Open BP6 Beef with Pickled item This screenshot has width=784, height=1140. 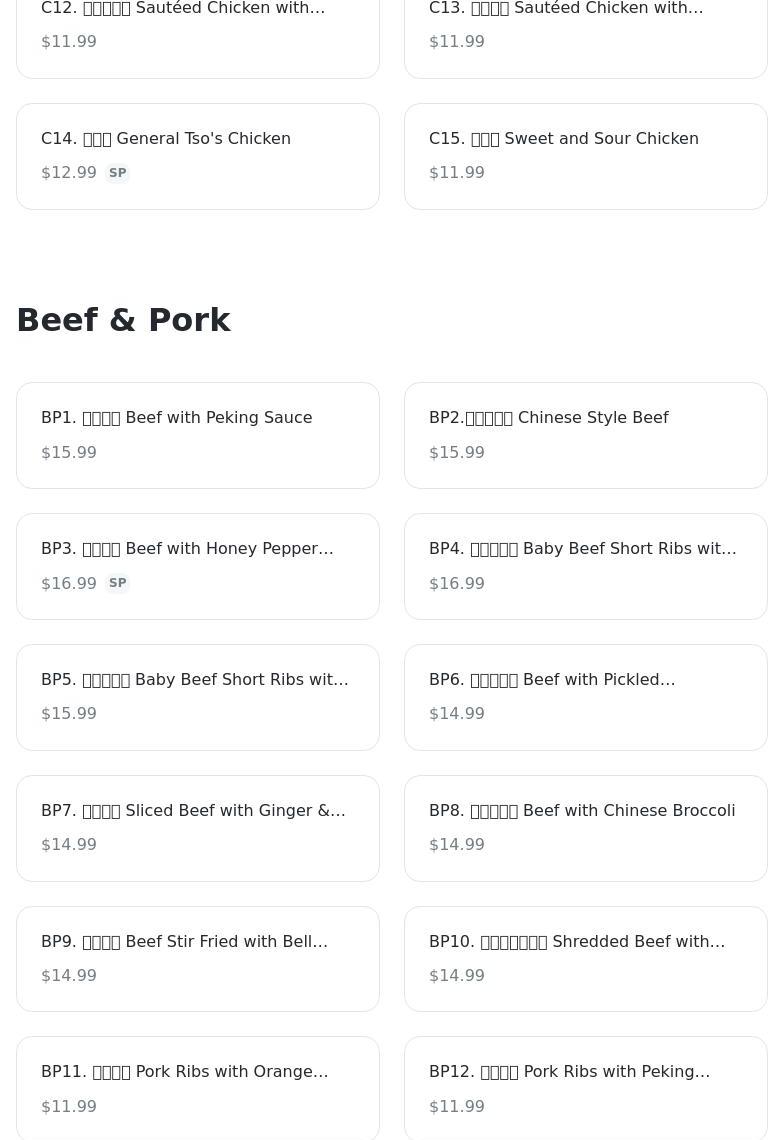[x=585, y=697]
